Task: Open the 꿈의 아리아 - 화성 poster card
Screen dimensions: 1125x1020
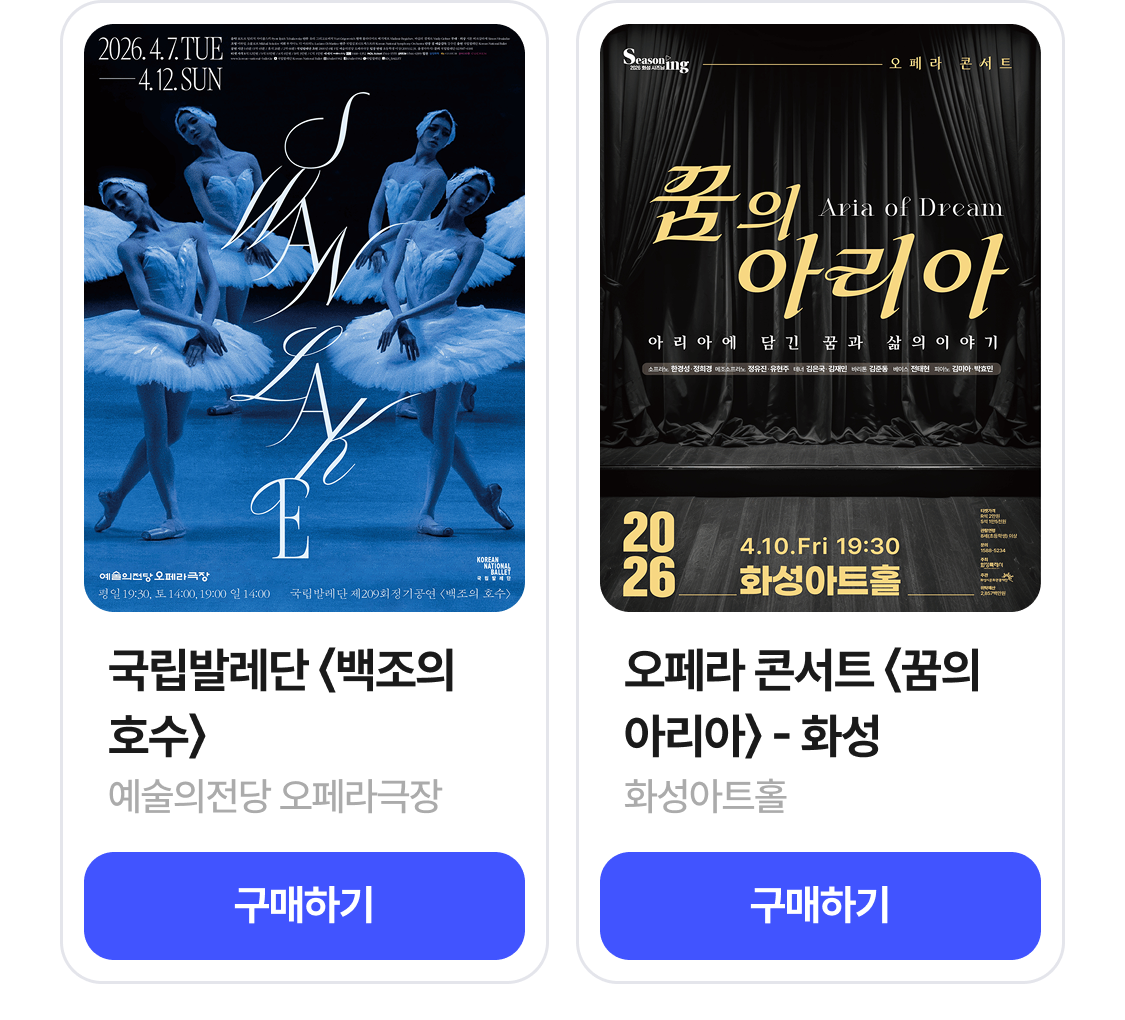Action: tap(820, 318)
